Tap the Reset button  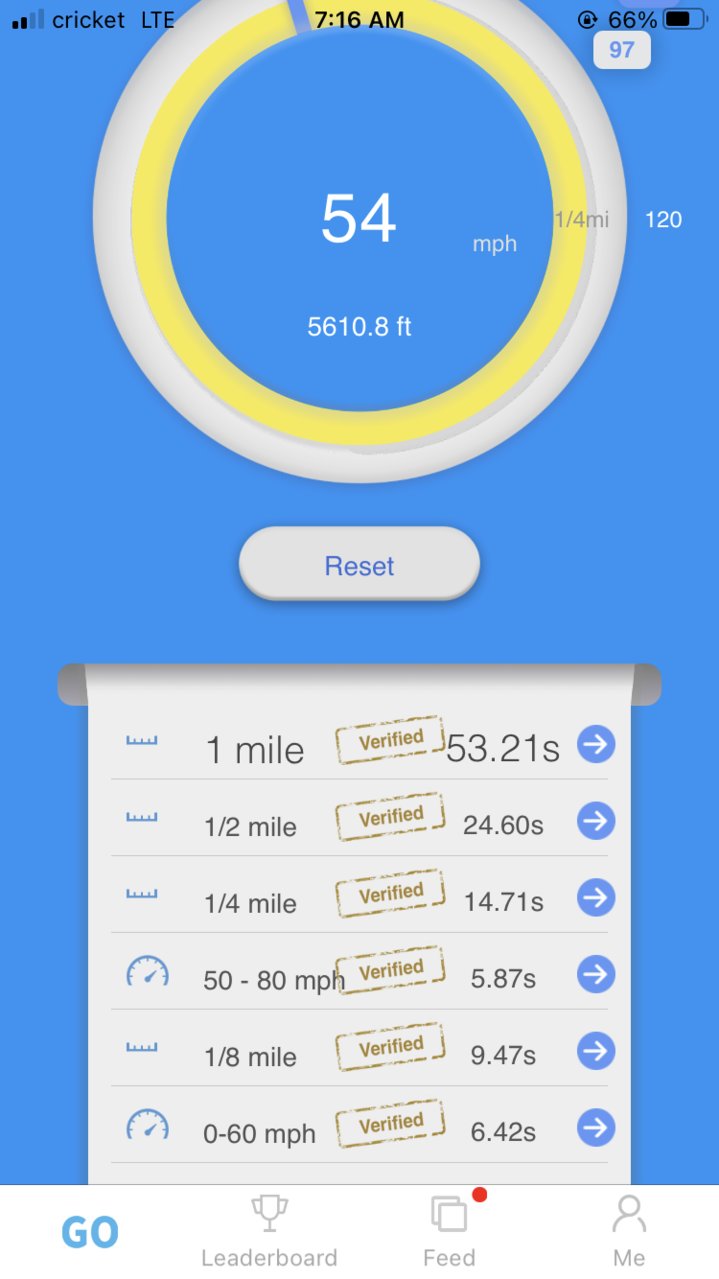[359, 565]
